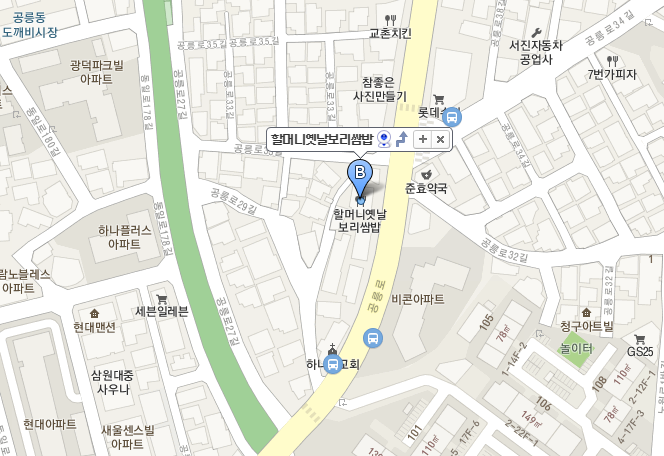Tap the plus button in the info bubble
This screenshot has height=456, width=664.
point(422,139)
